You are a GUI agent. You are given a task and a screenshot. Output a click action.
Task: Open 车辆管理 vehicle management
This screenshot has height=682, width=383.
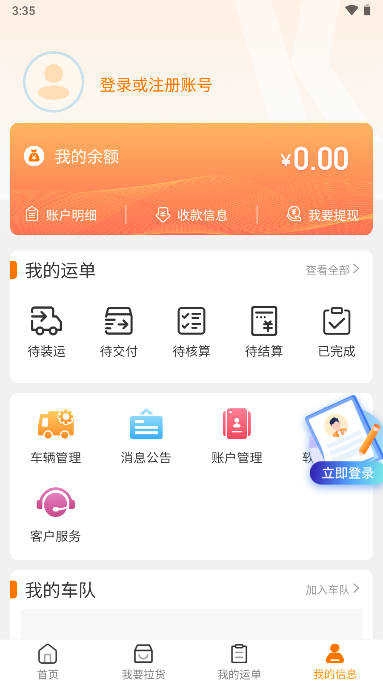55,436
